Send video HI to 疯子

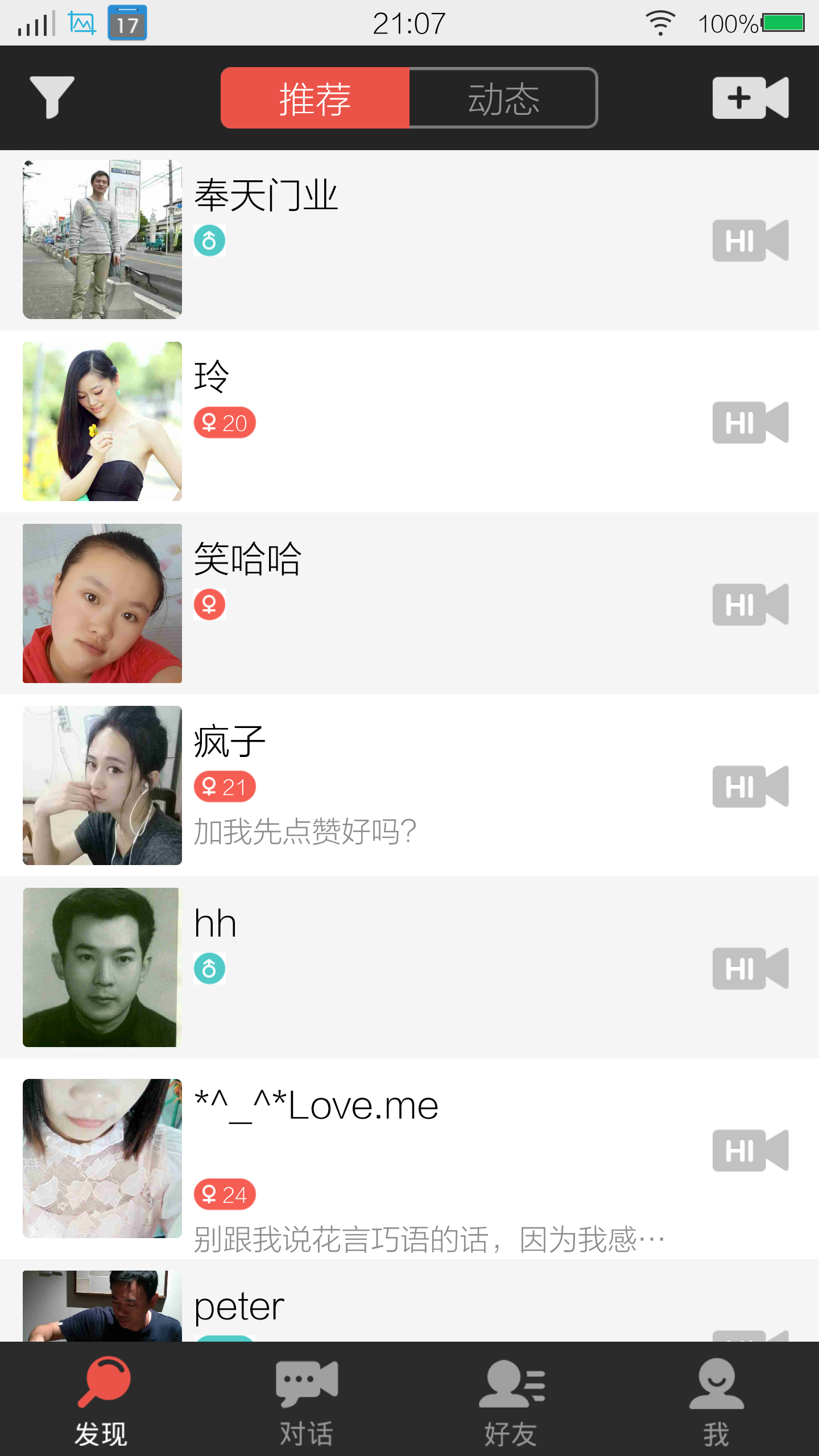750,786
